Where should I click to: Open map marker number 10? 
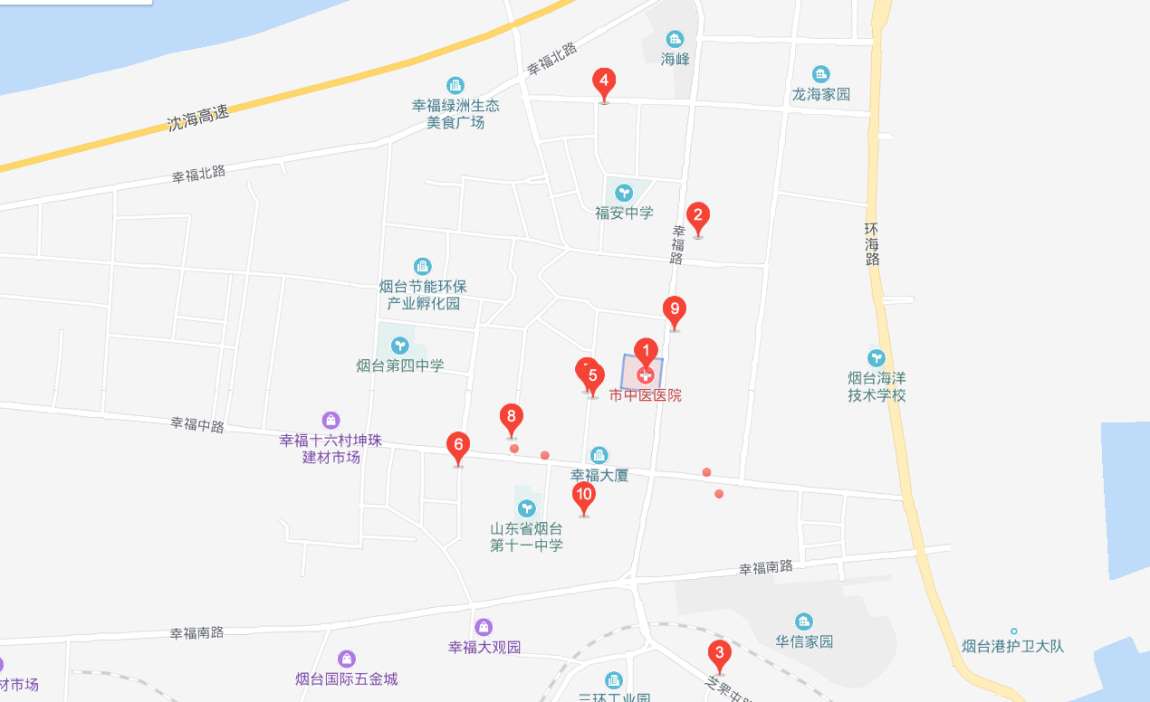pyautogui.click(x=584, y=495)
